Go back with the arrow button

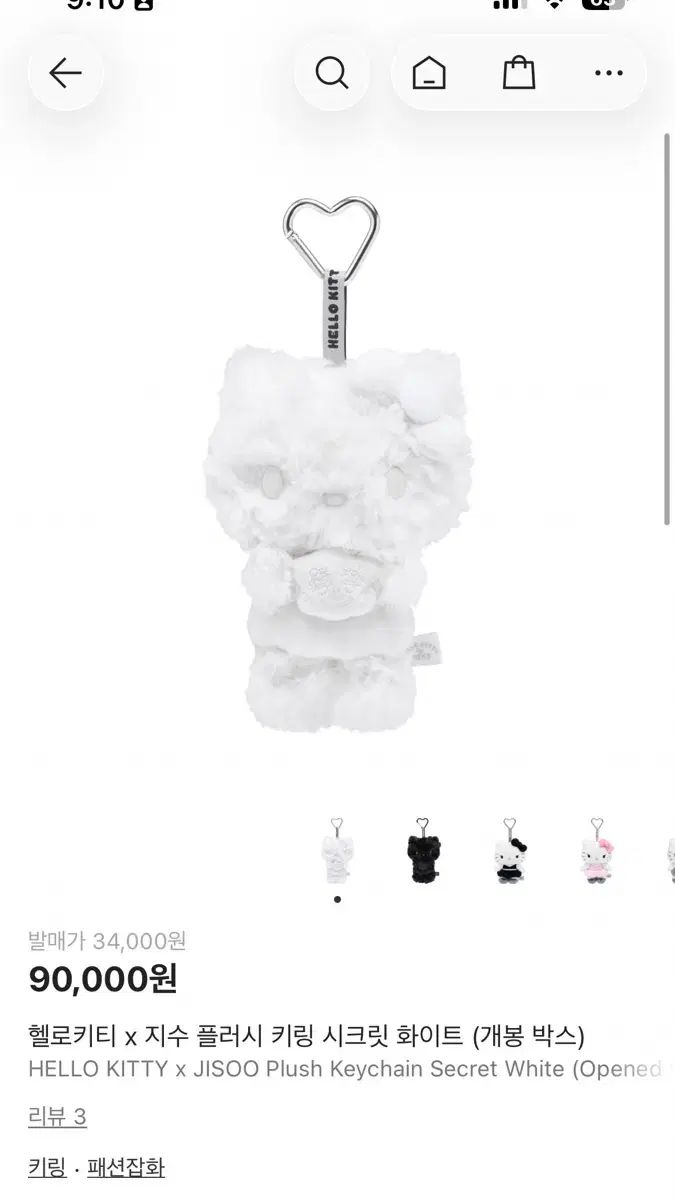click(x=65, y=73)
